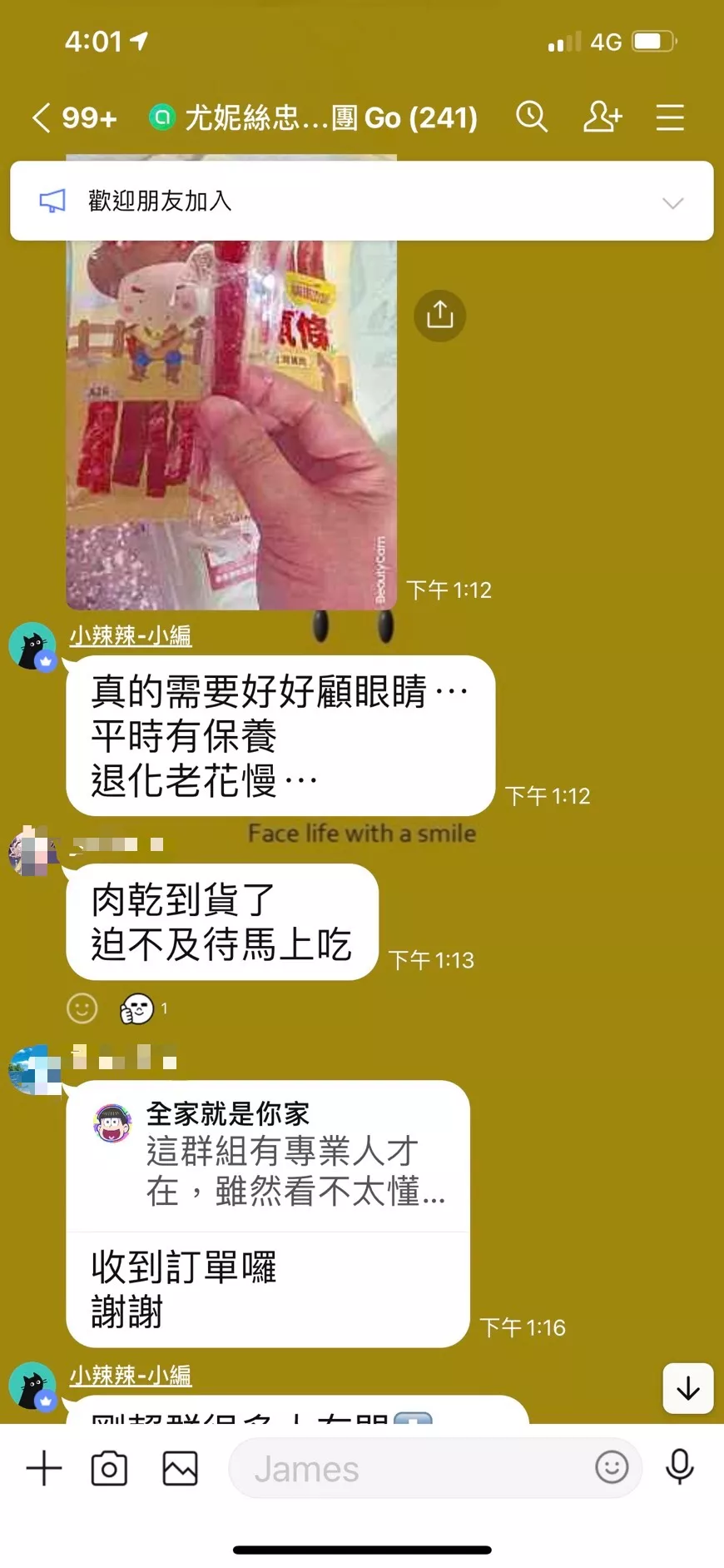Screen dimensions: 724x1568
Task: Go back to the chat list
Action: coord(42,117)
